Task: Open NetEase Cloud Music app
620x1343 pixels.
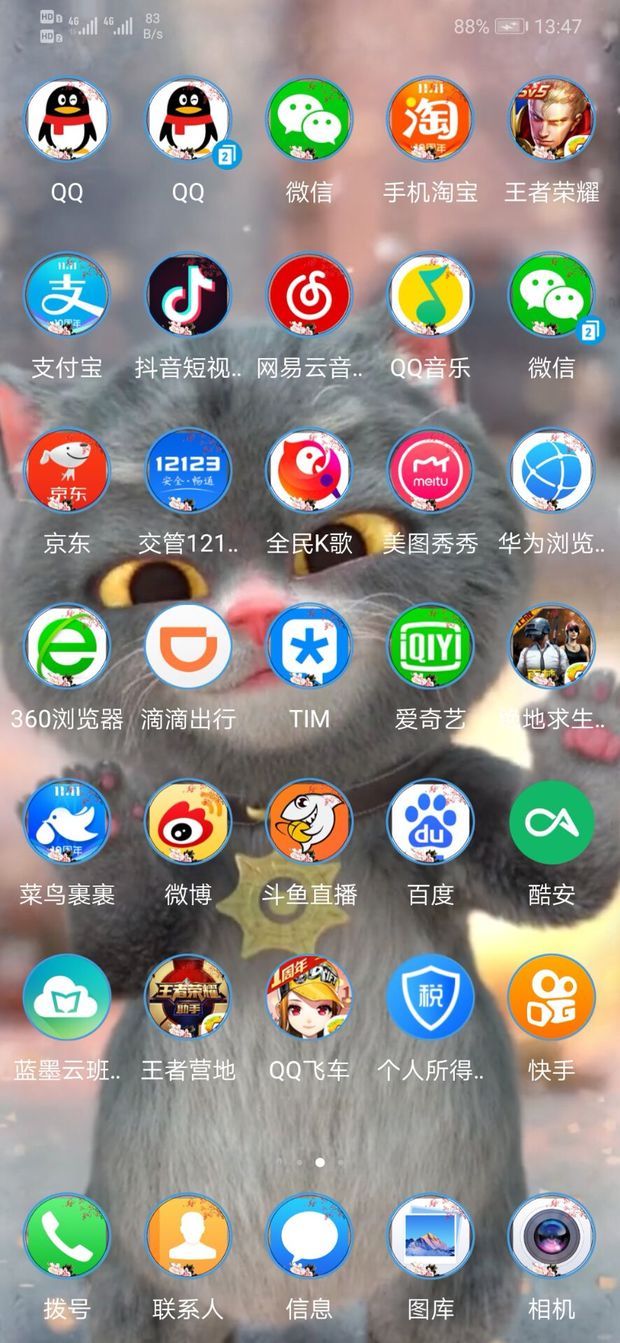Action: pos(309,296)
